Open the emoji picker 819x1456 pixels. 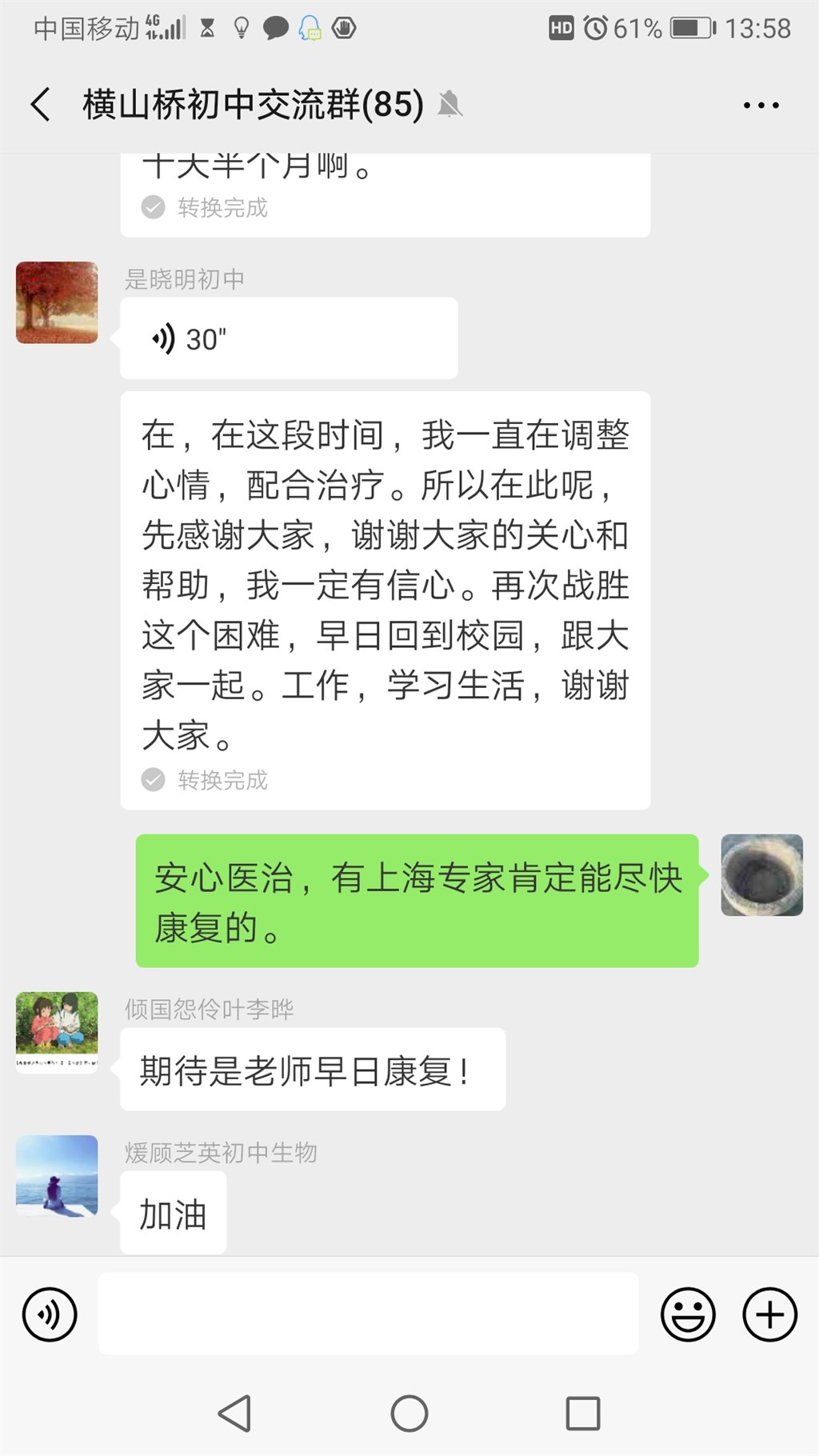coord(688,1314)
